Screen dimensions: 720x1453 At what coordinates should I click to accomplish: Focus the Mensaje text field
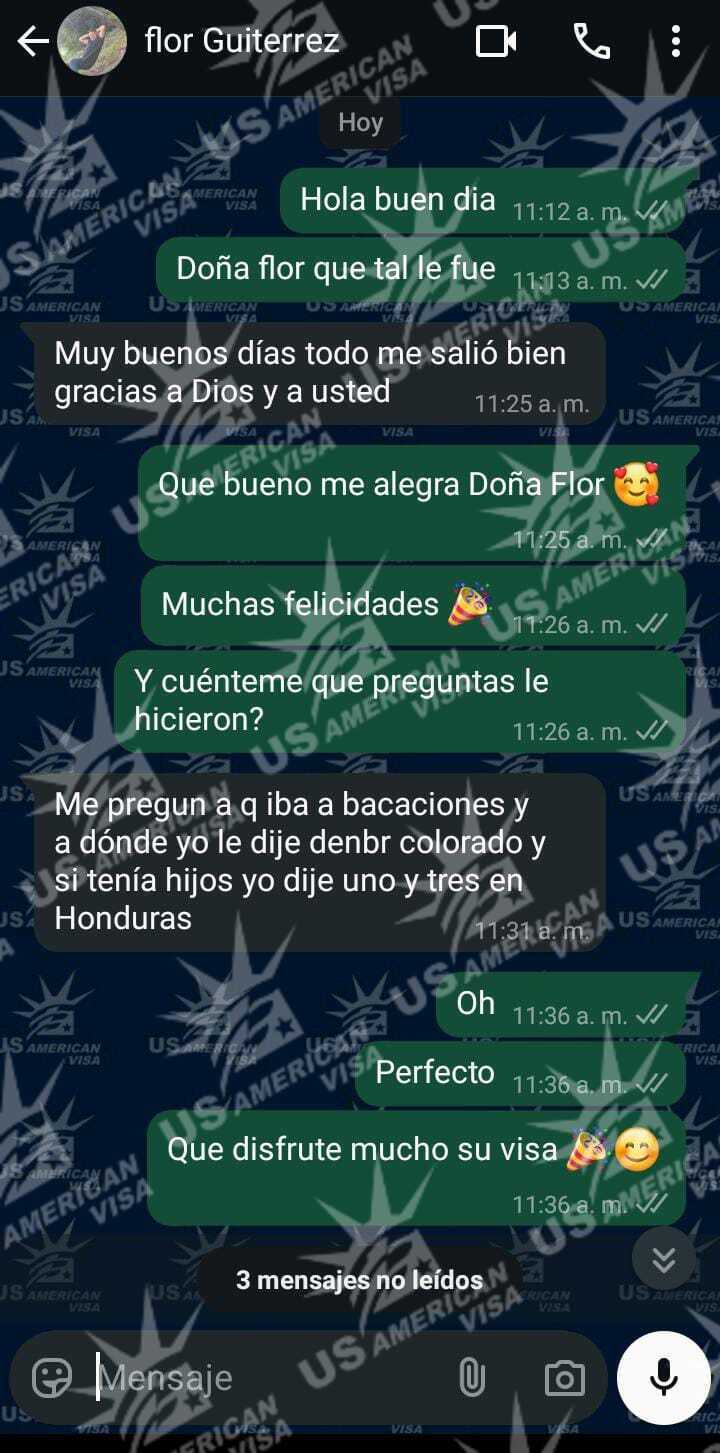270,1377
